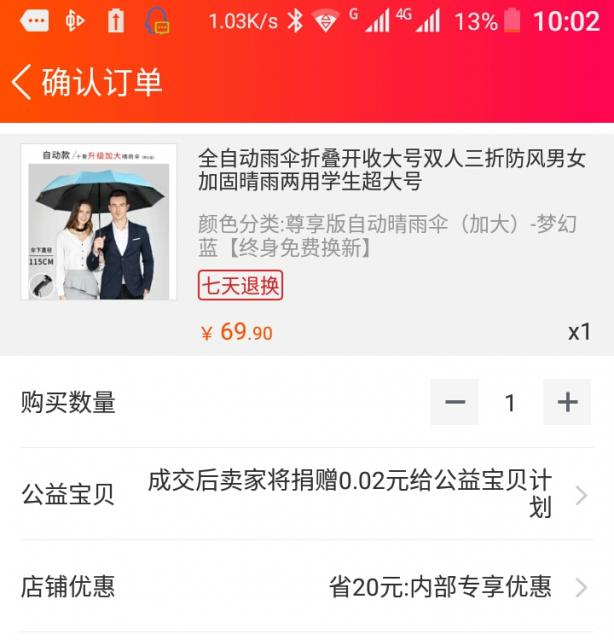Open the 公益宝贝 donation details row
Viewport: 614px width, 640px height.
(307, 494)
